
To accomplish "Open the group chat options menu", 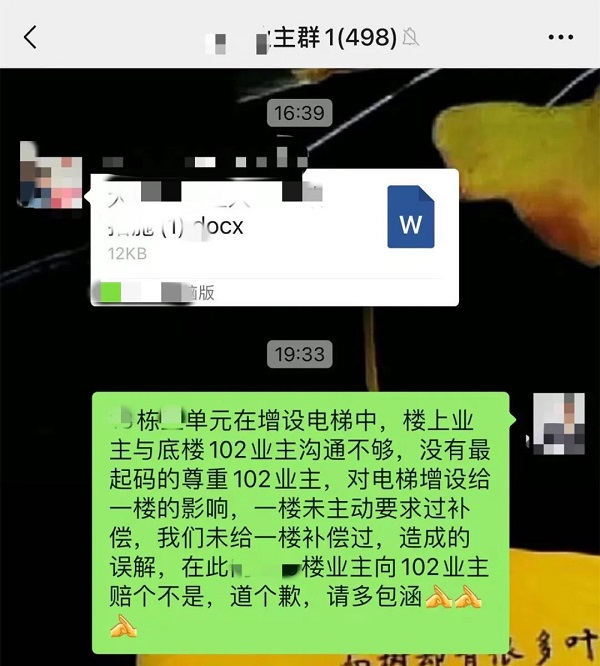I will 561,38.
